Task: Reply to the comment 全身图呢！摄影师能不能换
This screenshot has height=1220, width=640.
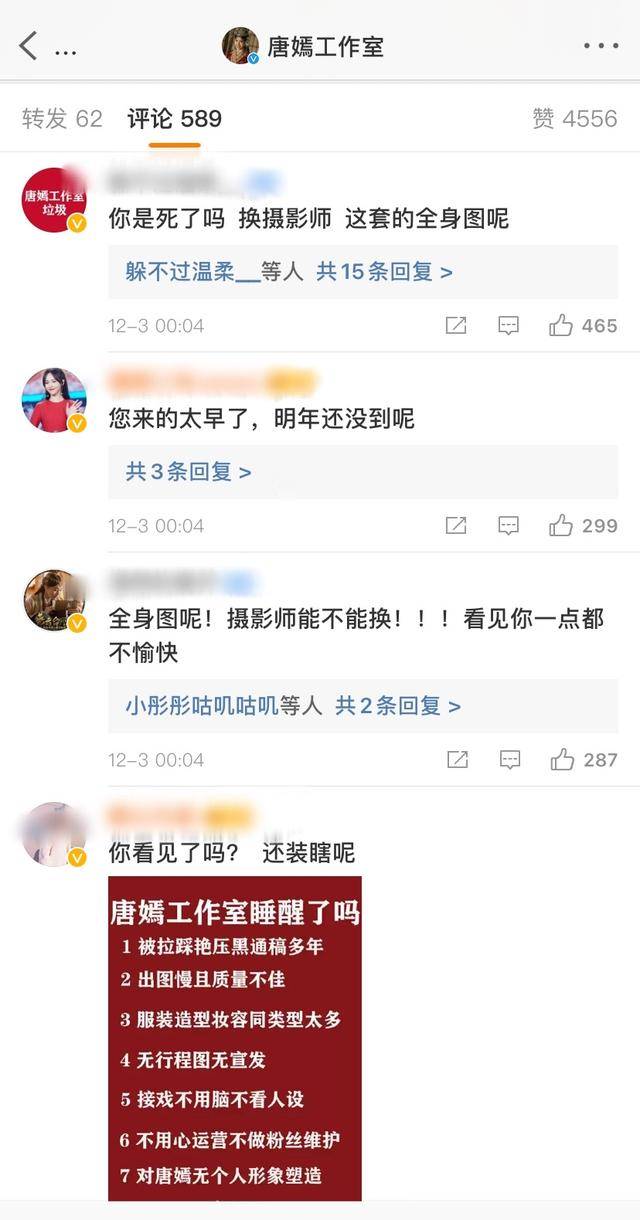Action: [x=509, y=759]
